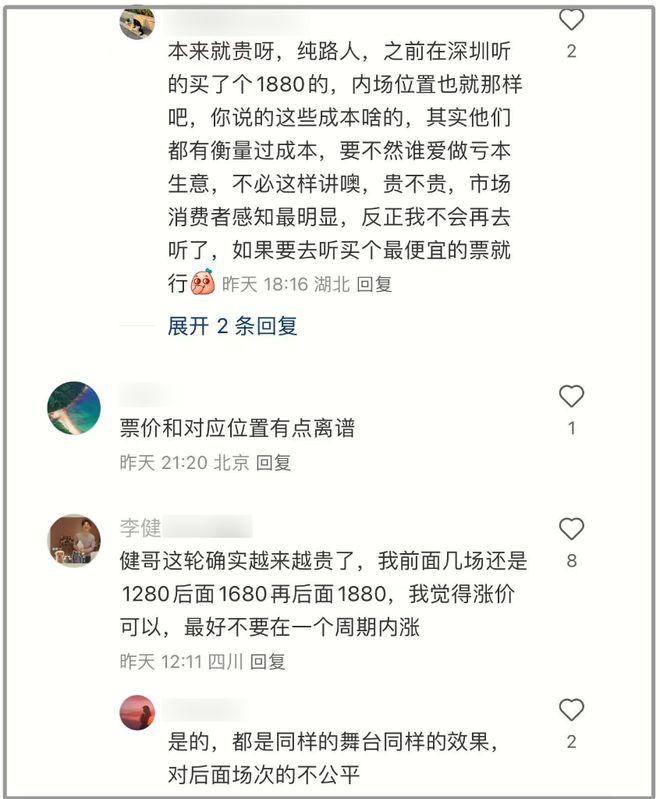Like 李健's comment about rising prices
The width and height of the screenshot is (660, 799).
(571, 529)
